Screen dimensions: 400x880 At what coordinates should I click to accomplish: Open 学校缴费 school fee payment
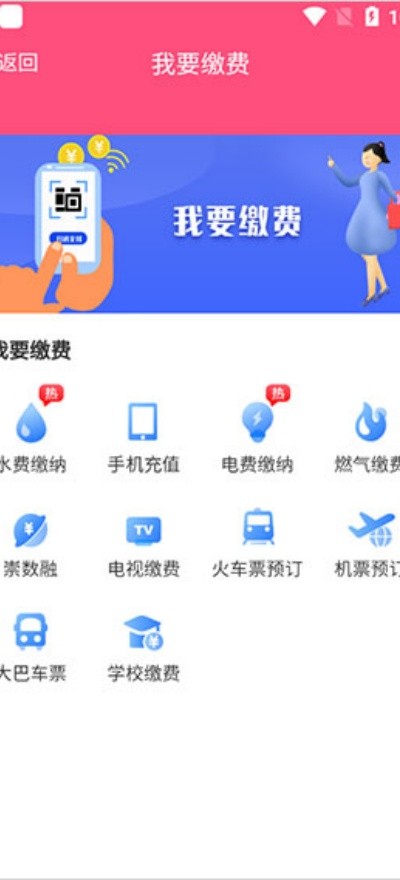[144, 649]
